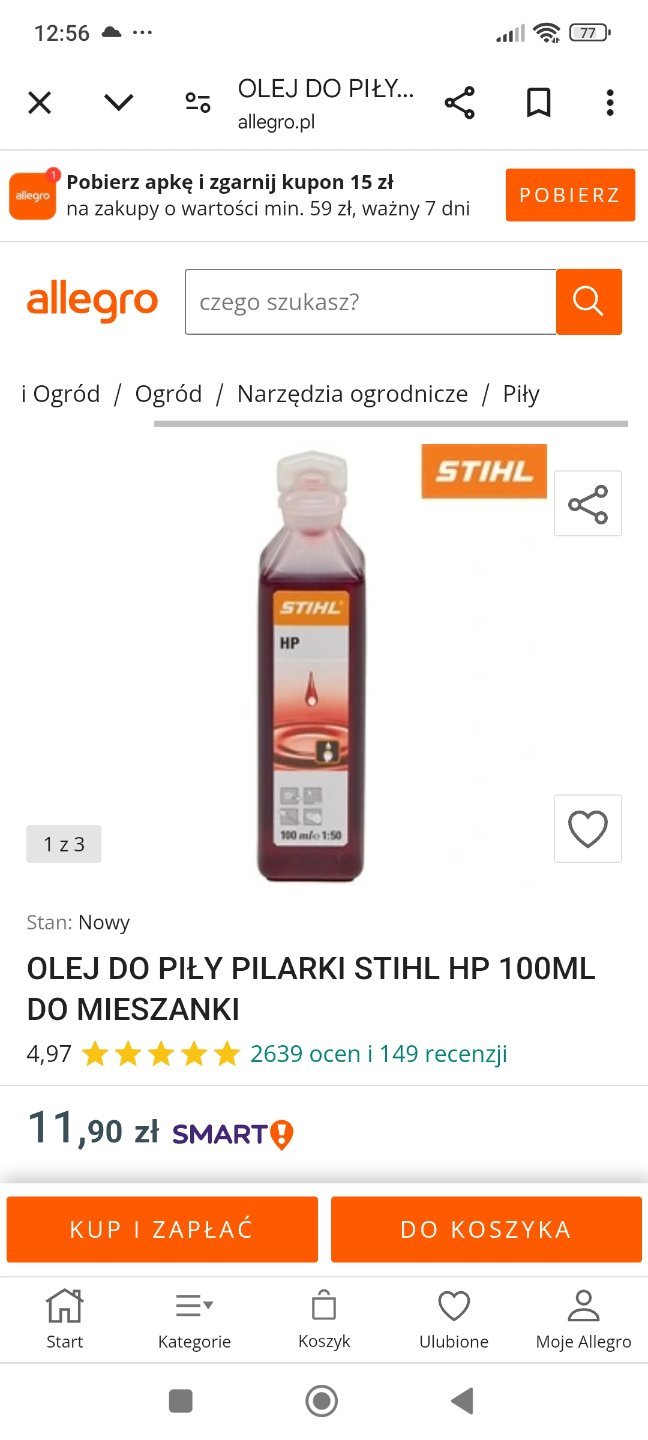Open the browser overflow menu

pos(610,102)
